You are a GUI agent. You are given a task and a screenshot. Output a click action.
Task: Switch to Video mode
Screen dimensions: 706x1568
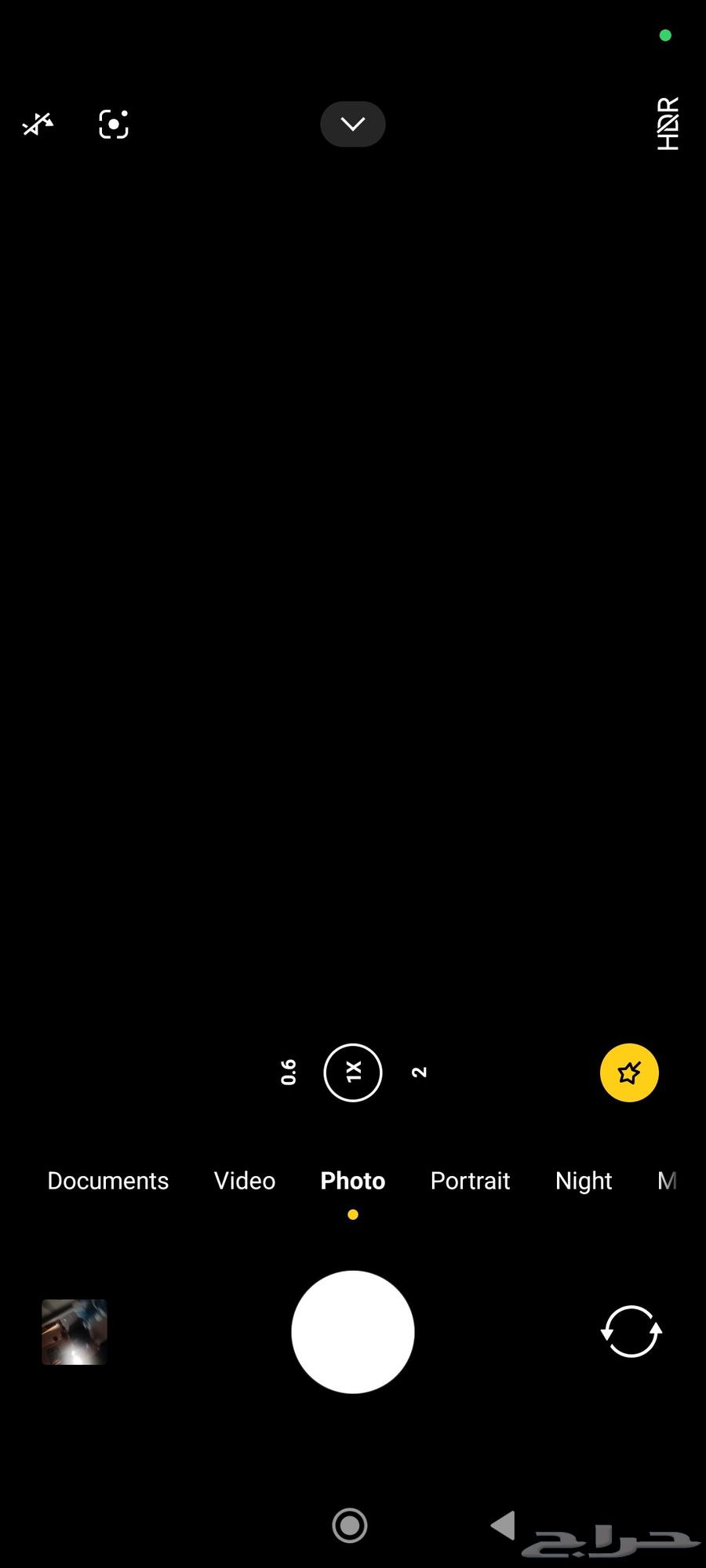pos(245,1181)
